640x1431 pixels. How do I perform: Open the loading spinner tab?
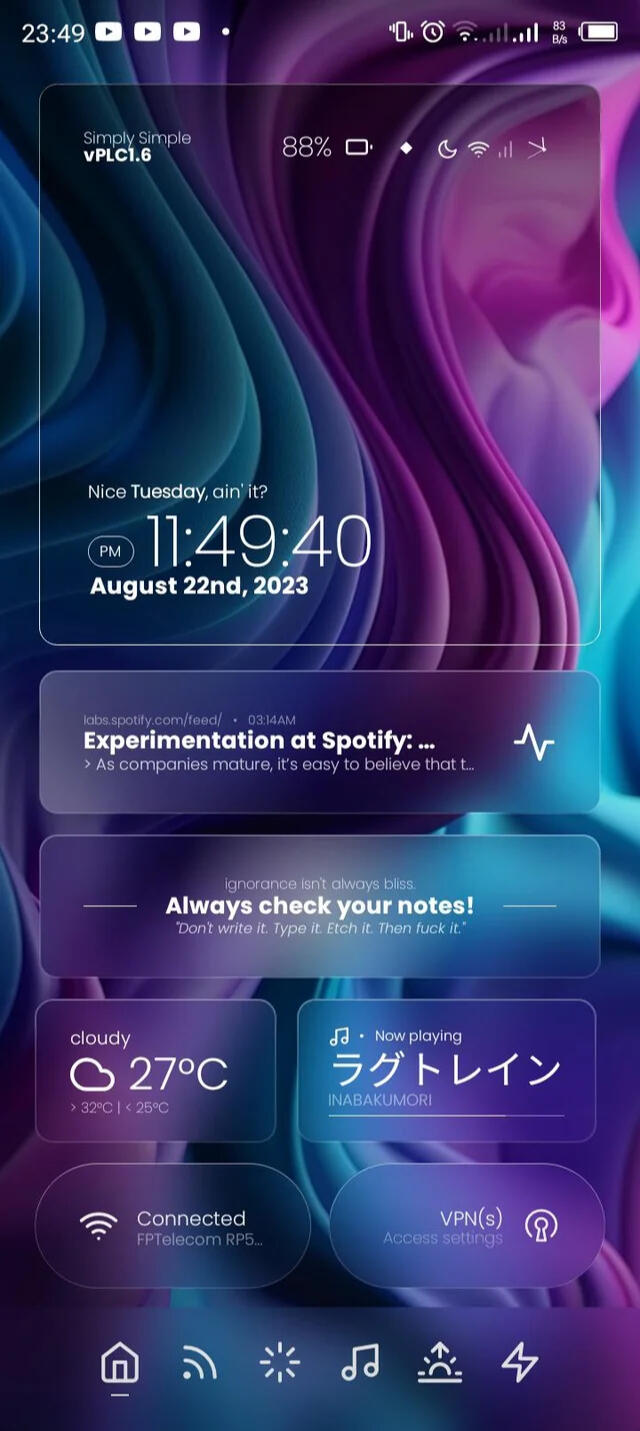click(279, 1362)
